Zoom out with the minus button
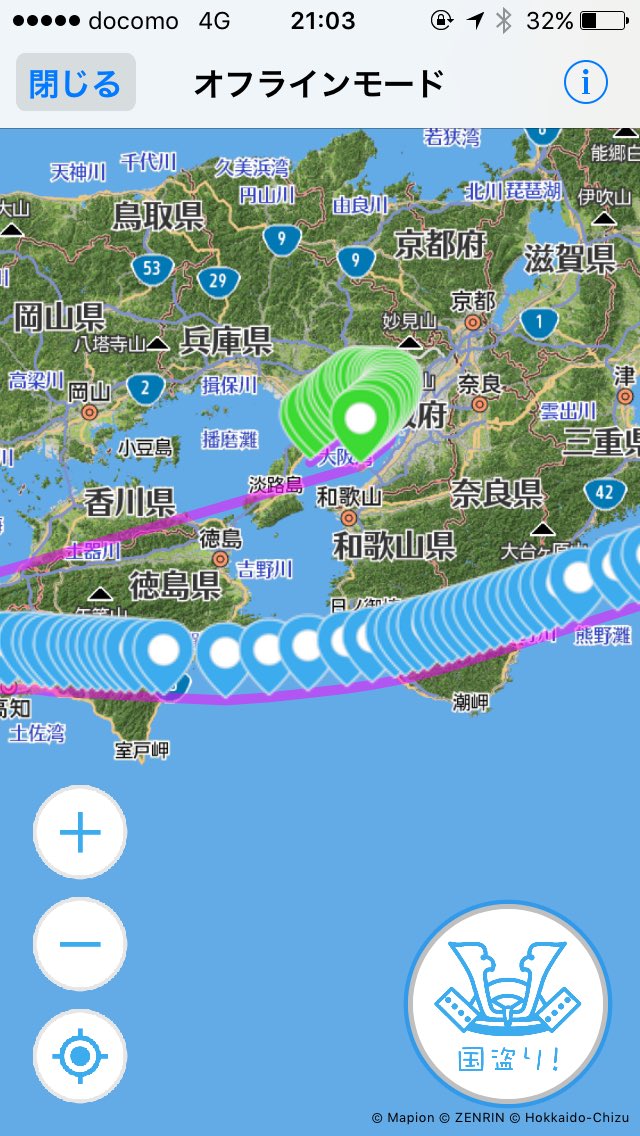 point(80,944)
